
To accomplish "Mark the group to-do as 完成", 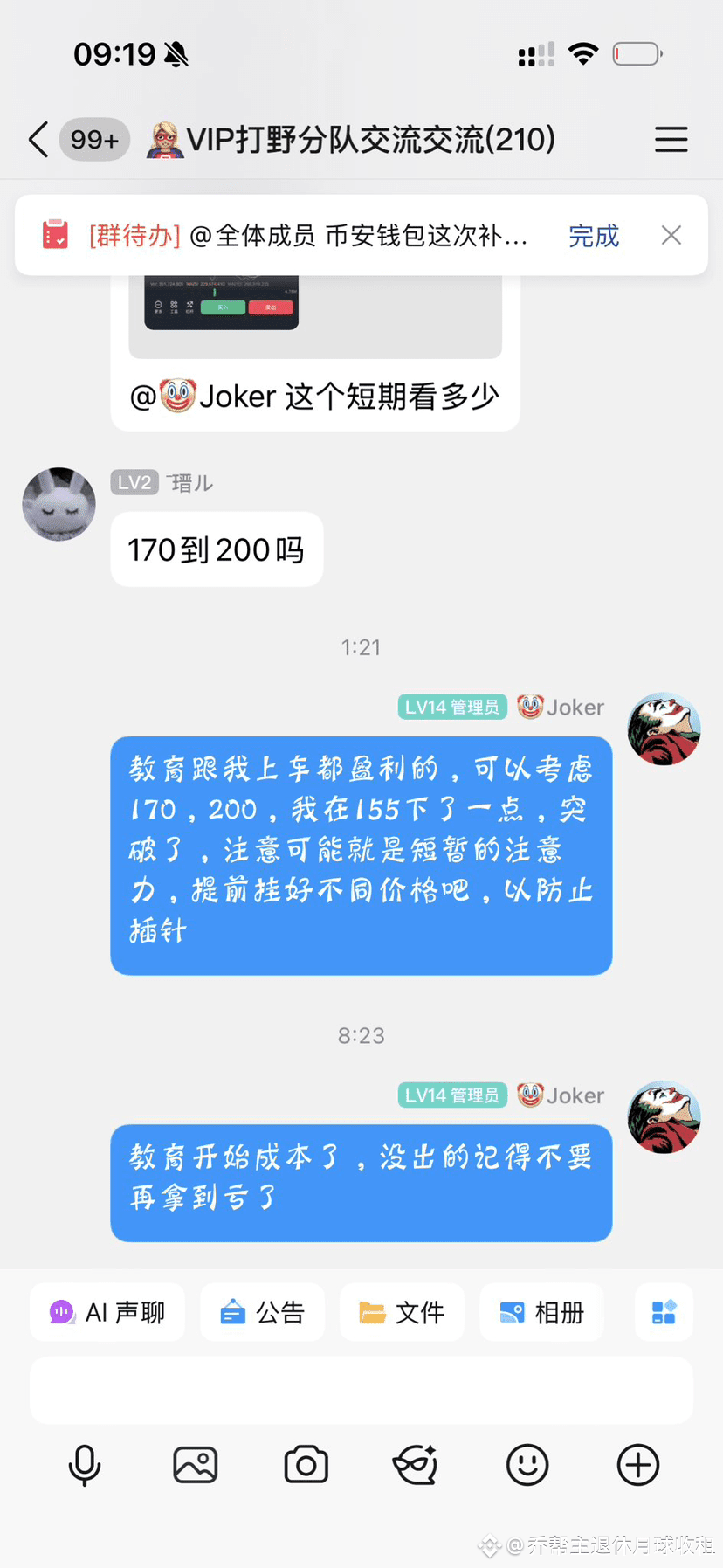I will (593, 236).
